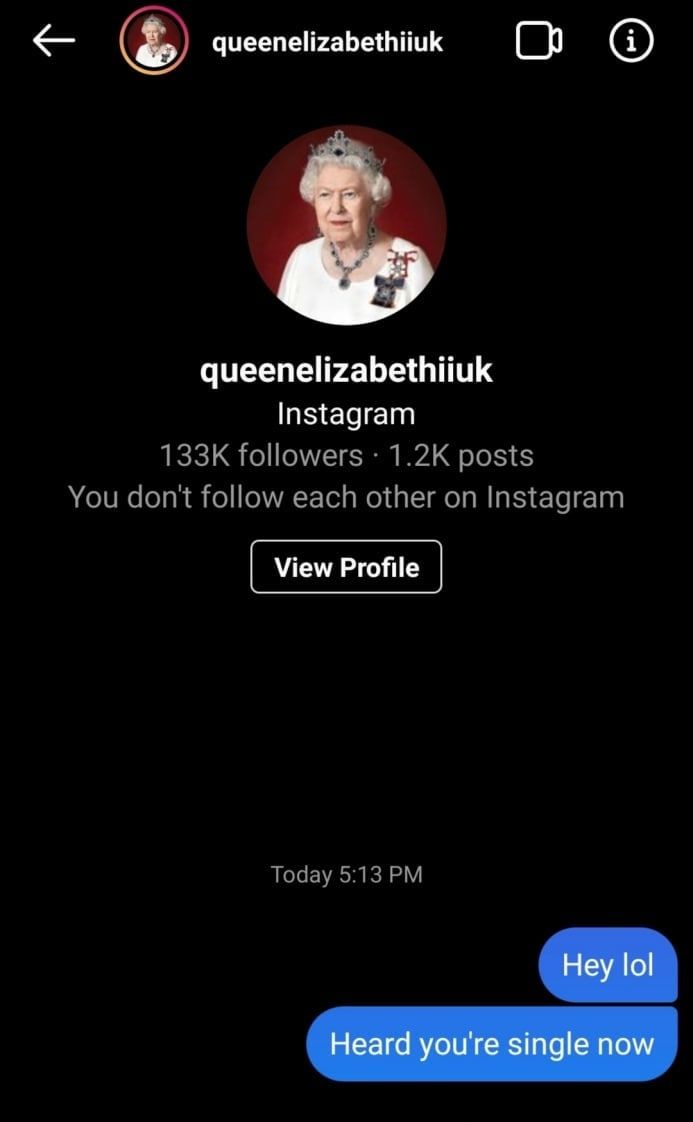Tap the queenelizabethiiuk username in header
Viewport: 693px width, 1122px height.
click(x=328, y=42)
